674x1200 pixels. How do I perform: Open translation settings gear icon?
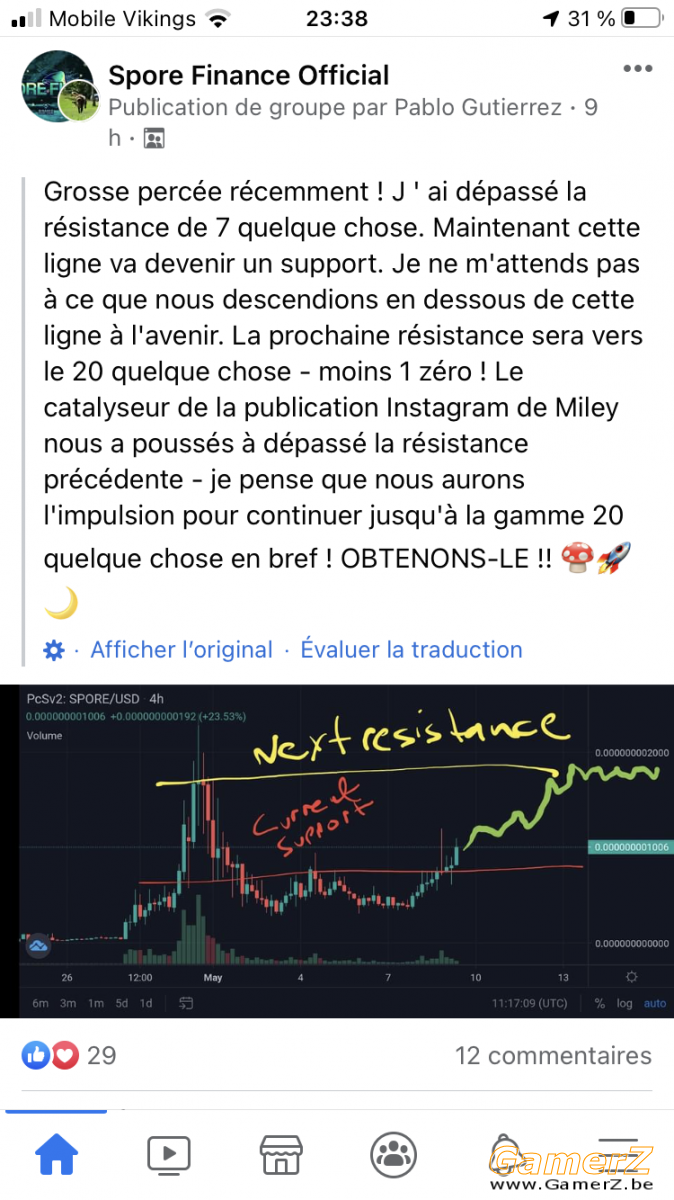(54, 650)
